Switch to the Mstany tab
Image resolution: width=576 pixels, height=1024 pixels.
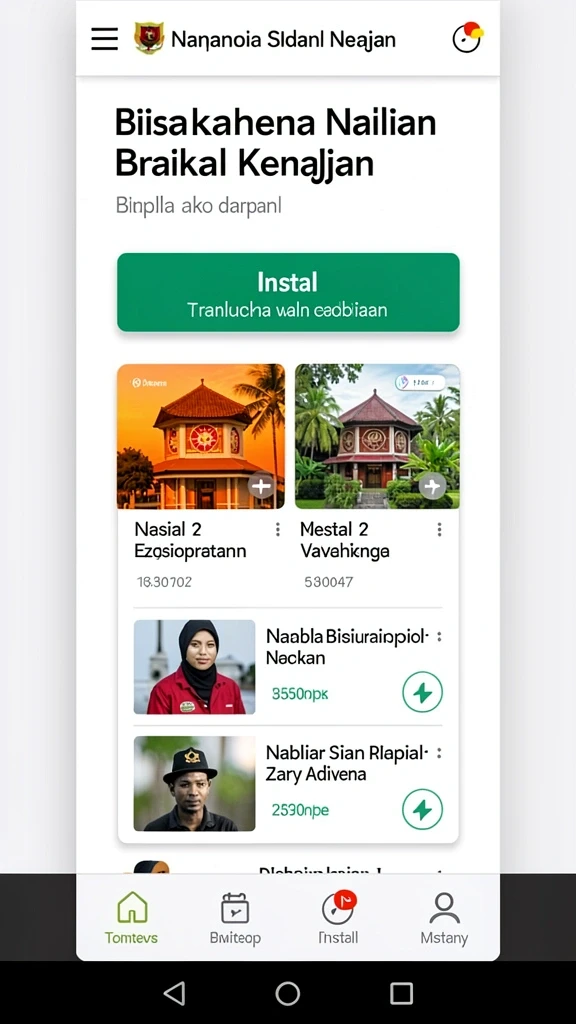tap(444, 918)
